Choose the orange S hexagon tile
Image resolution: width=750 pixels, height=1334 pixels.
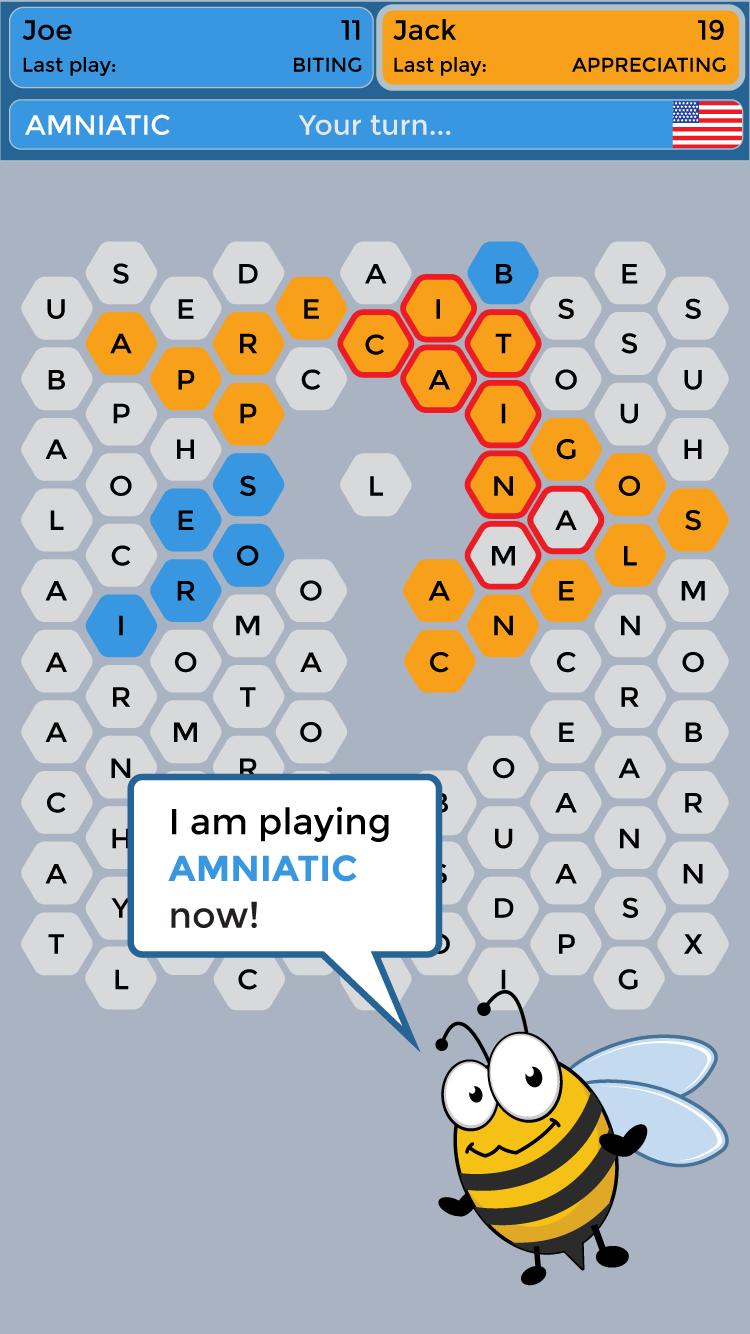(693, 520)
